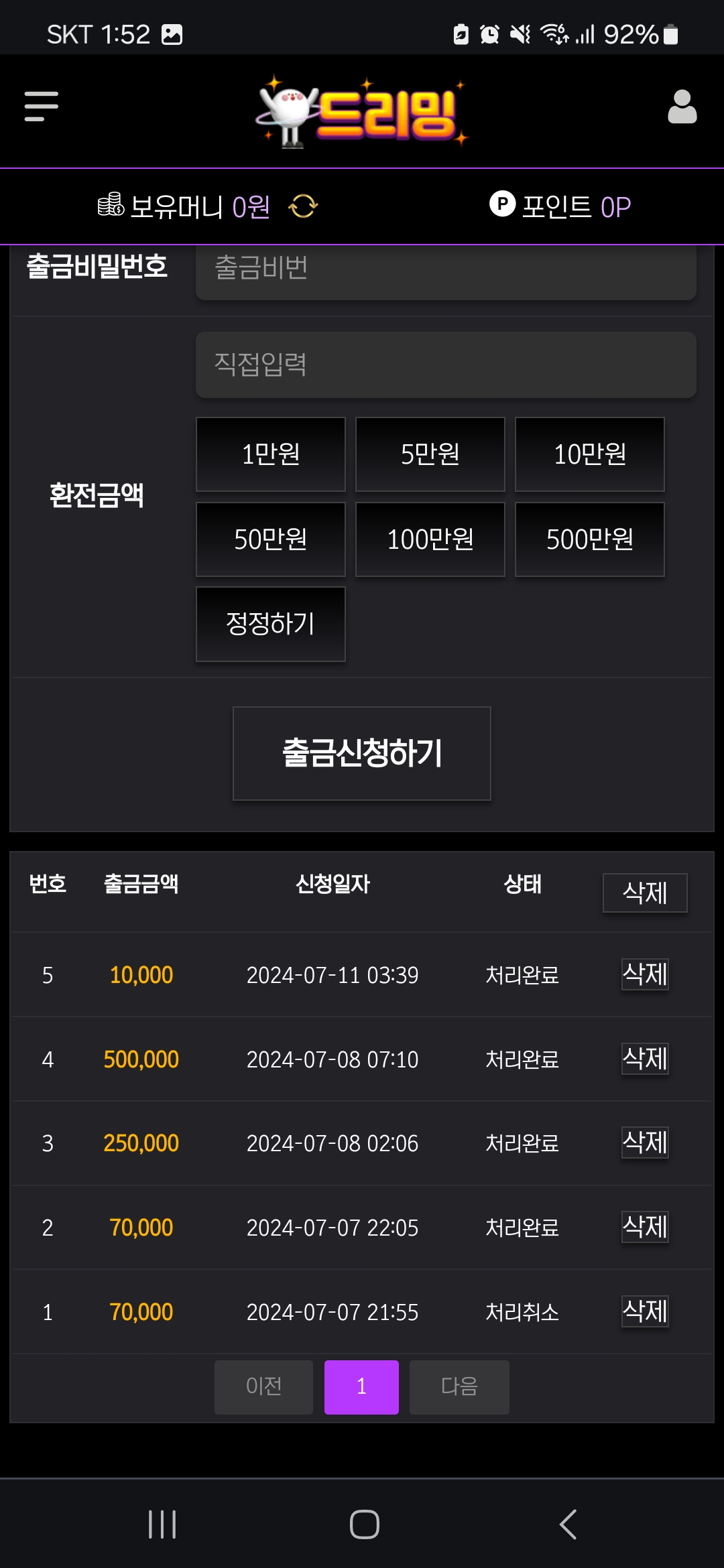The image size is (724, 1568).
Task: Reset amount with 정정하기
Action: click(270, 624)
